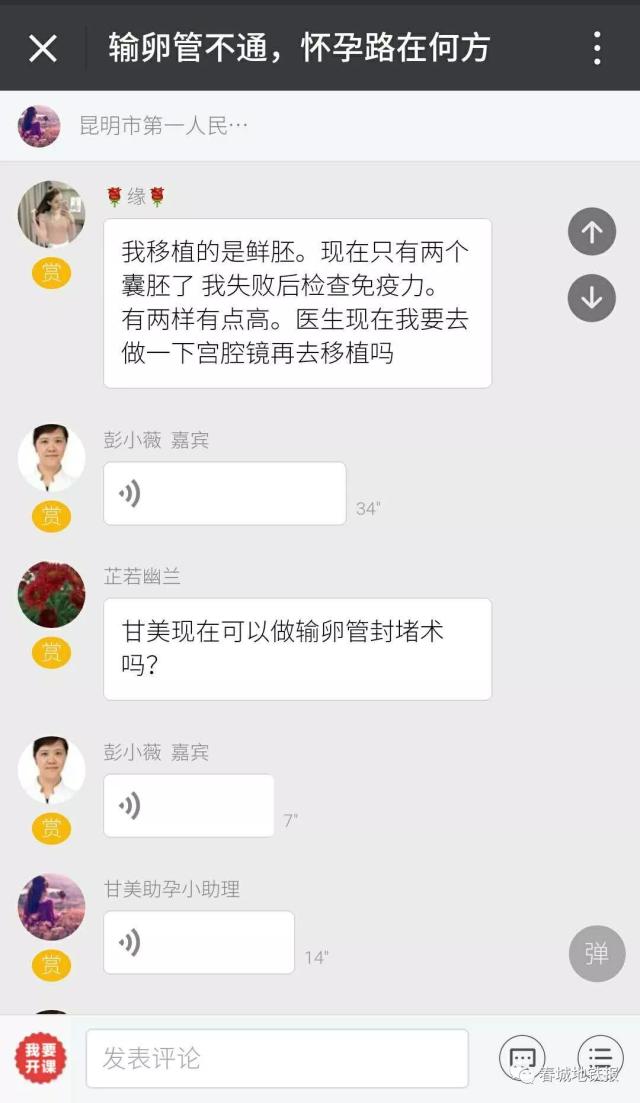Open the comment bubble icon beside input

522,1058
